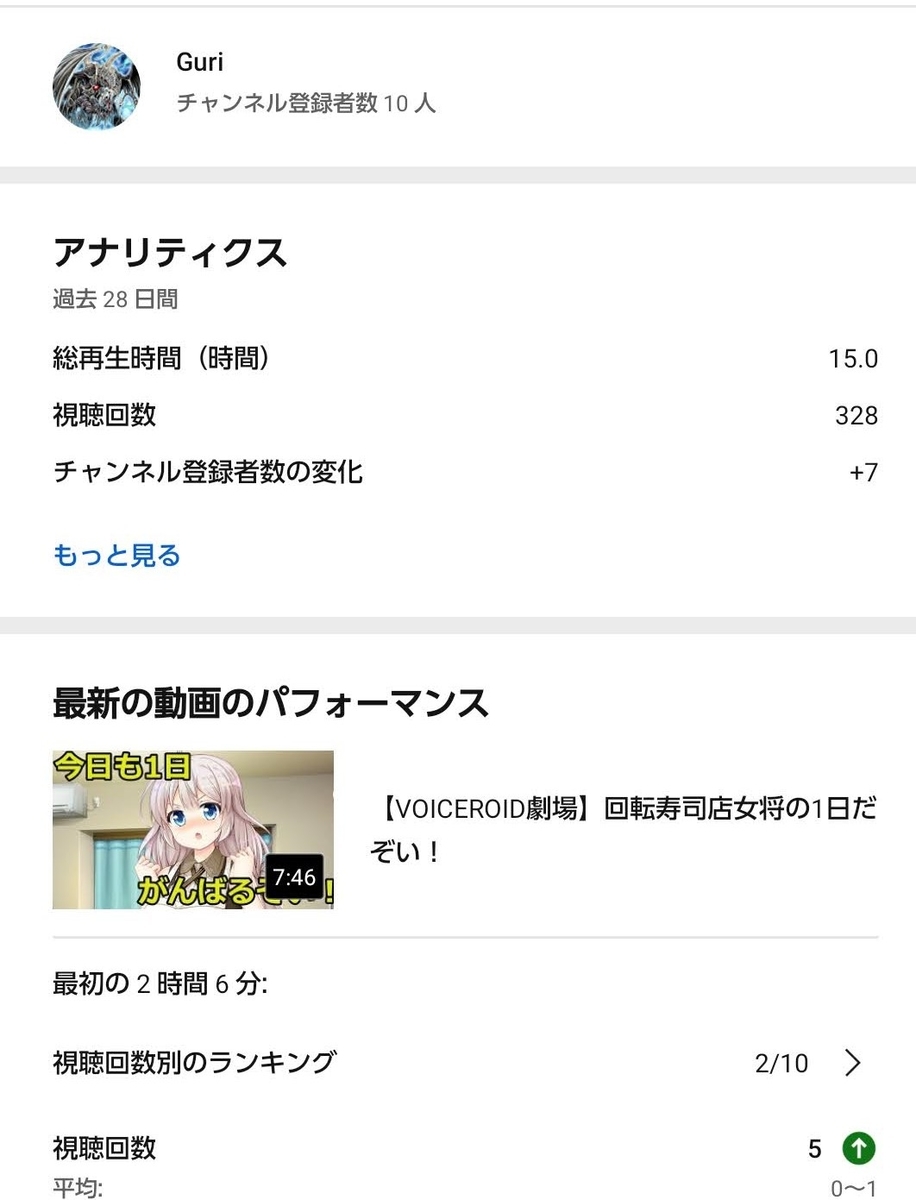Click the もっと見る link
The width and height of the screenshot is (916, 1200).
pos(115,555)
